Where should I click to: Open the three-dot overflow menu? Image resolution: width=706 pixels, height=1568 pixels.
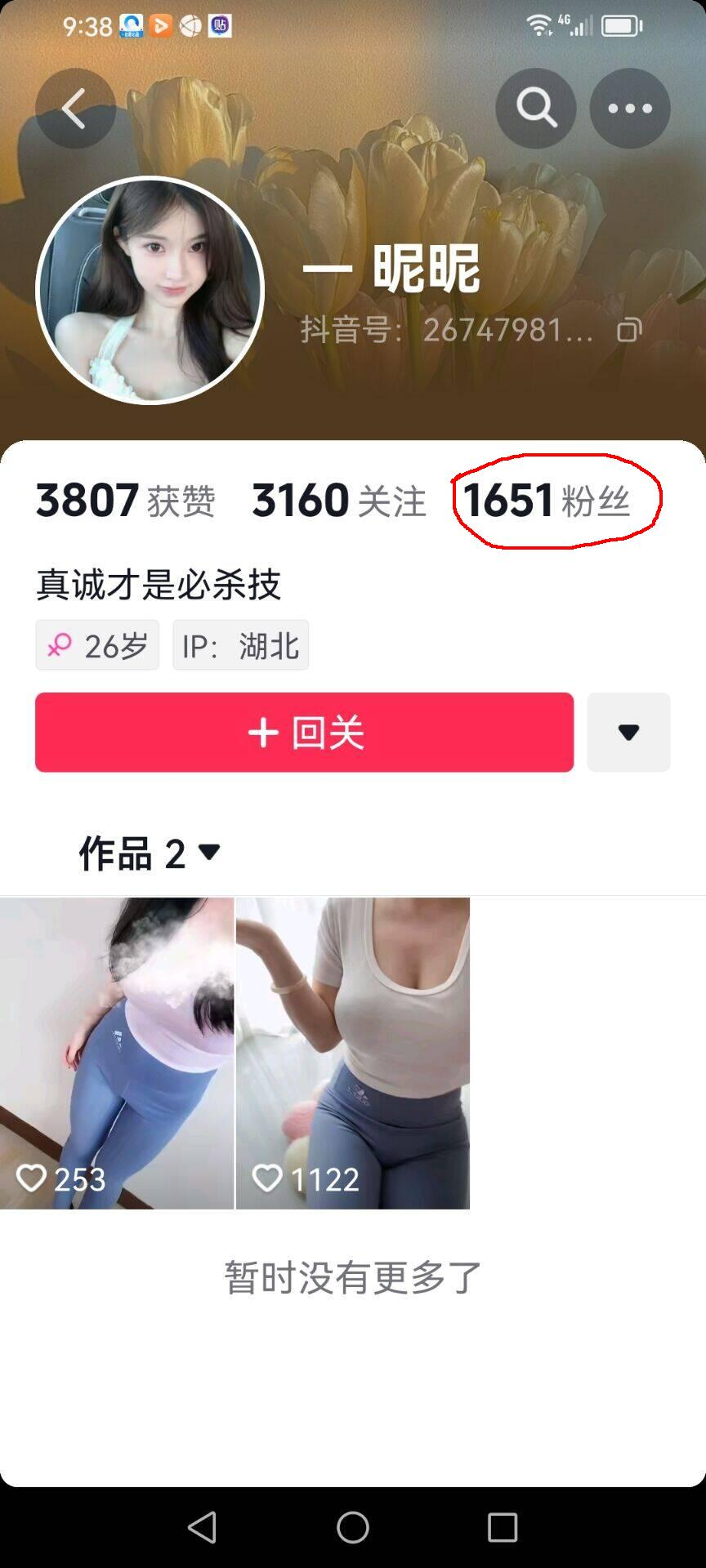click(x=630, y=109)
